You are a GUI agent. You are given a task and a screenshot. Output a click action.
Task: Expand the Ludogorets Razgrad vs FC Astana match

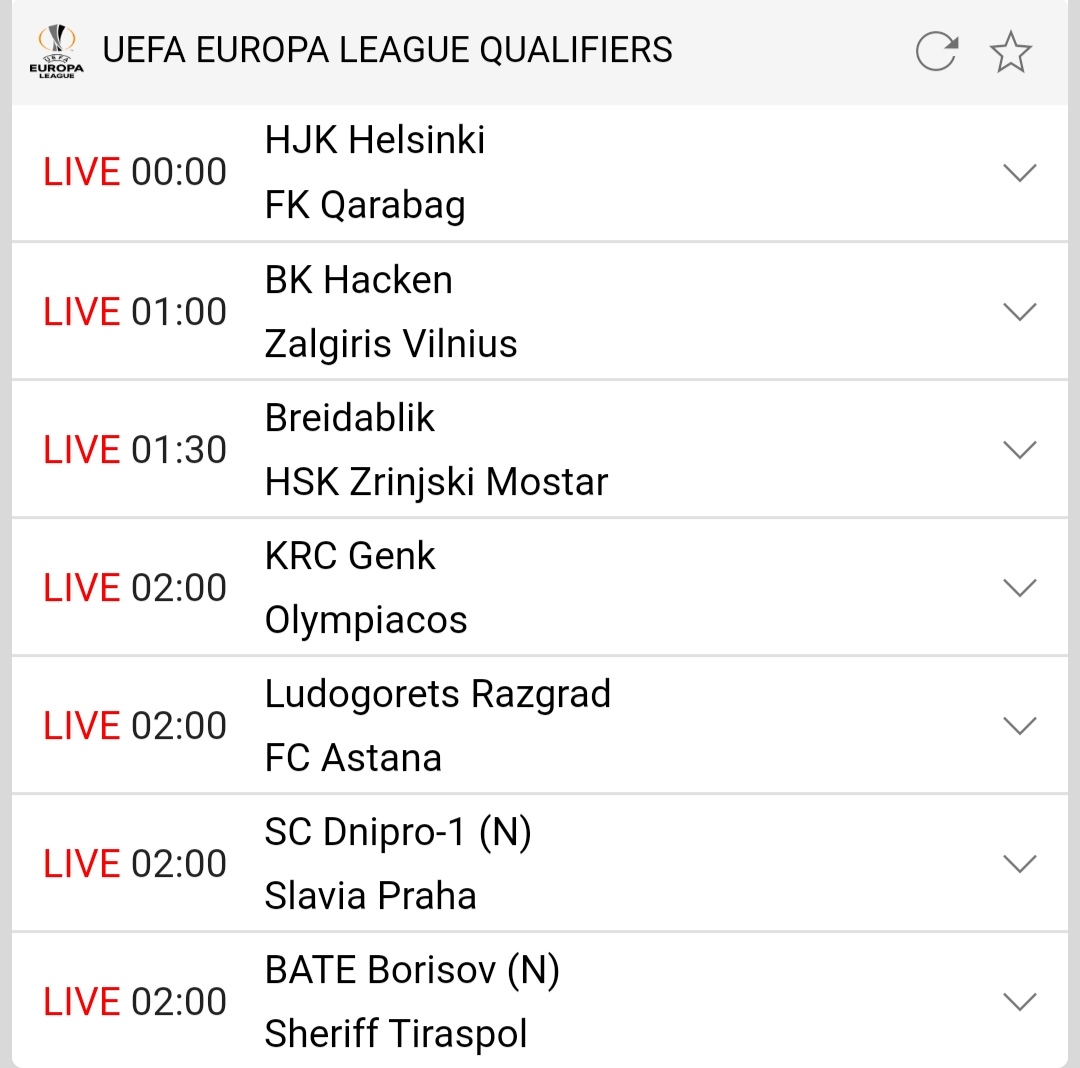[x=1019, y=726]
